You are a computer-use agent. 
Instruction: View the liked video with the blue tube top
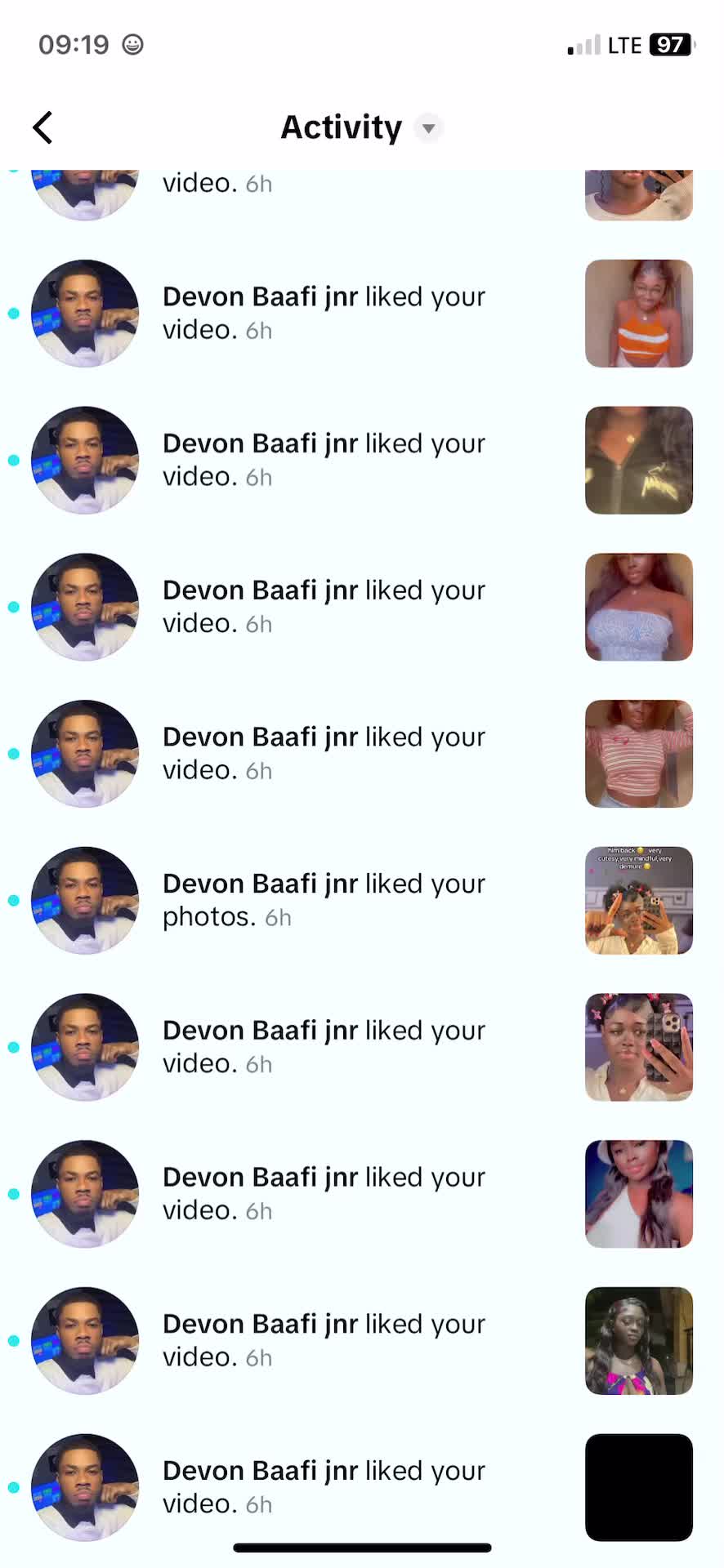pos(638,607)
